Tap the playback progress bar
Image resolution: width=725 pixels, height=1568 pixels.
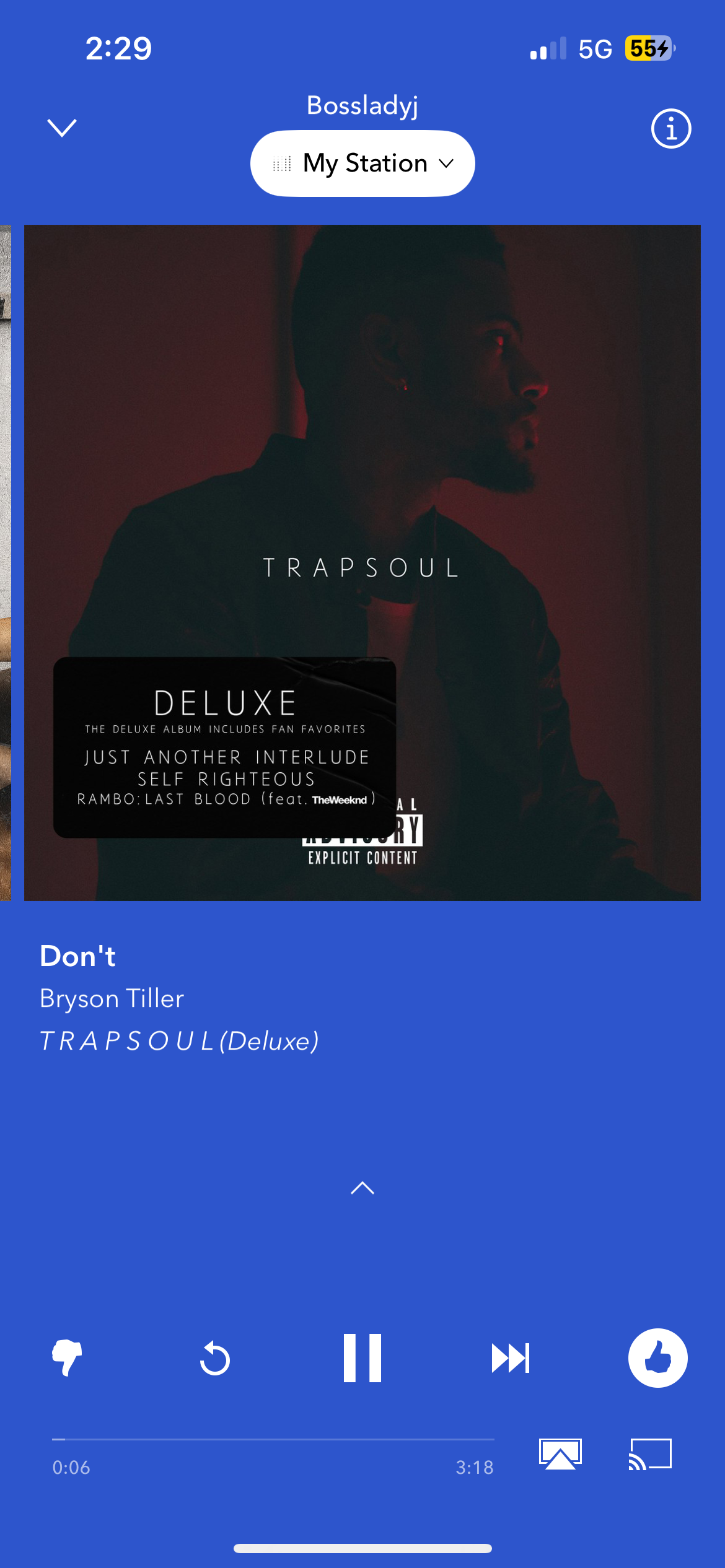273,1439
